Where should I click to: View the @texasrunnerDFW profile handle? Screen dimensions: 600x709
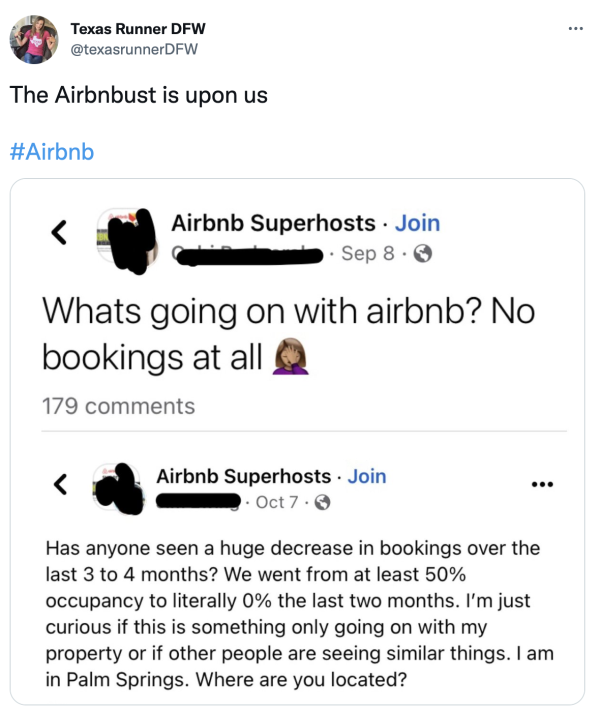pyautogui.click(x=134, y=47)
